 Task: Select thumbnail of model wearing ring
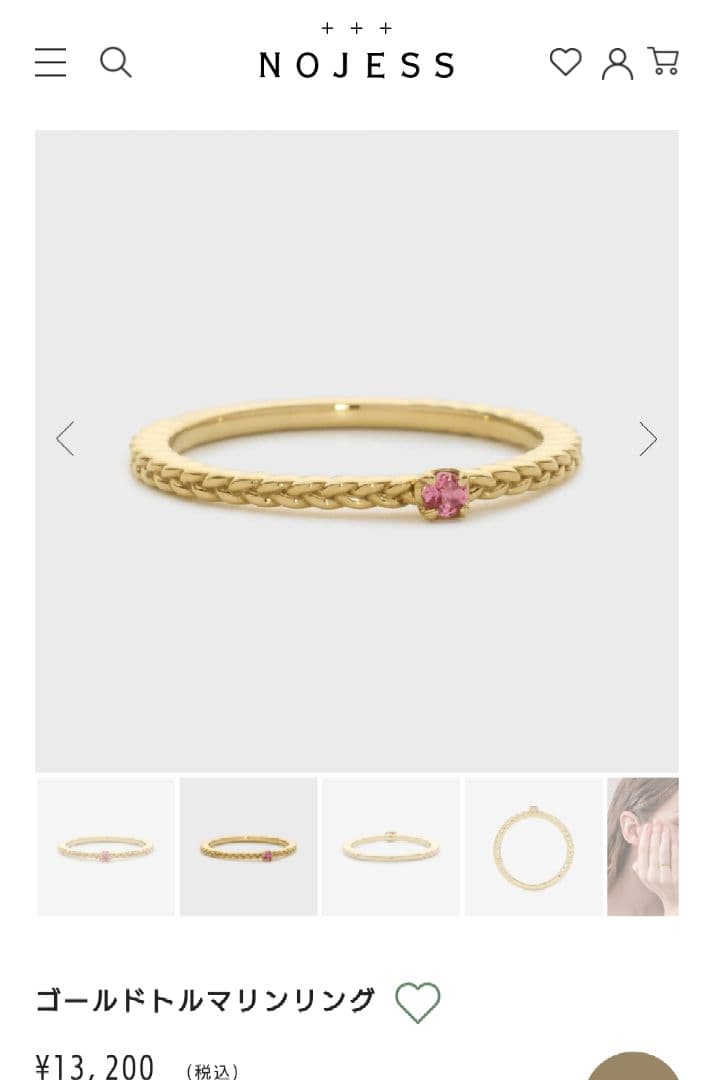(x=643, y=847)
